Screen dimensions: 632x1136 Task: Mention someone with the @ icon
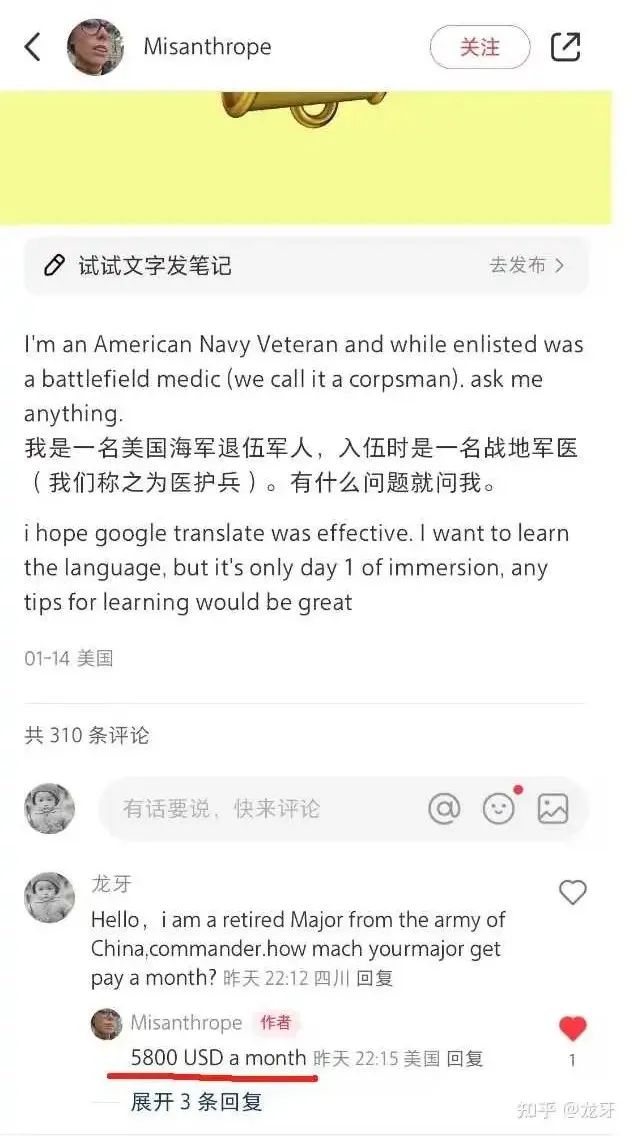(444, 808)
